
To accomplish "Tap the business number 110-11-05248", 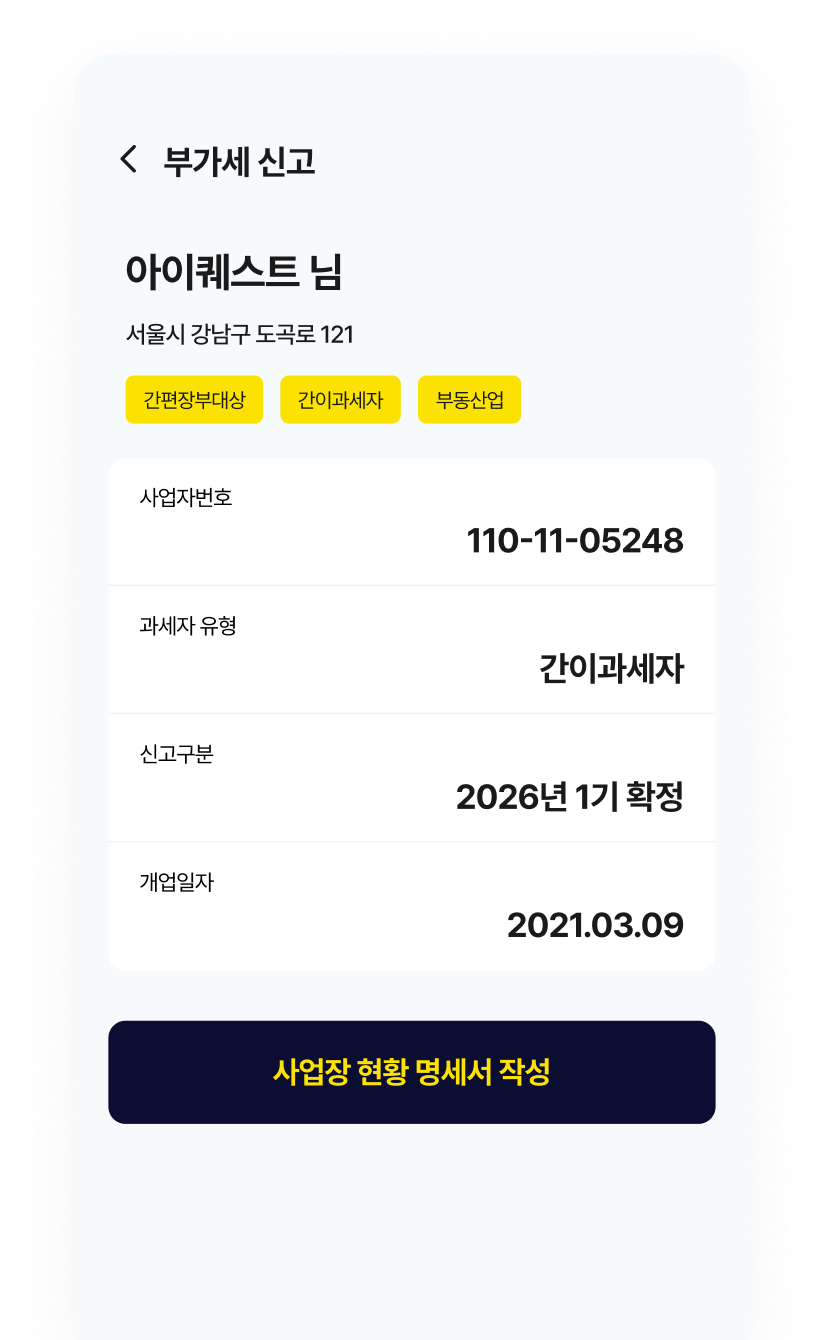I will (575, 541).
